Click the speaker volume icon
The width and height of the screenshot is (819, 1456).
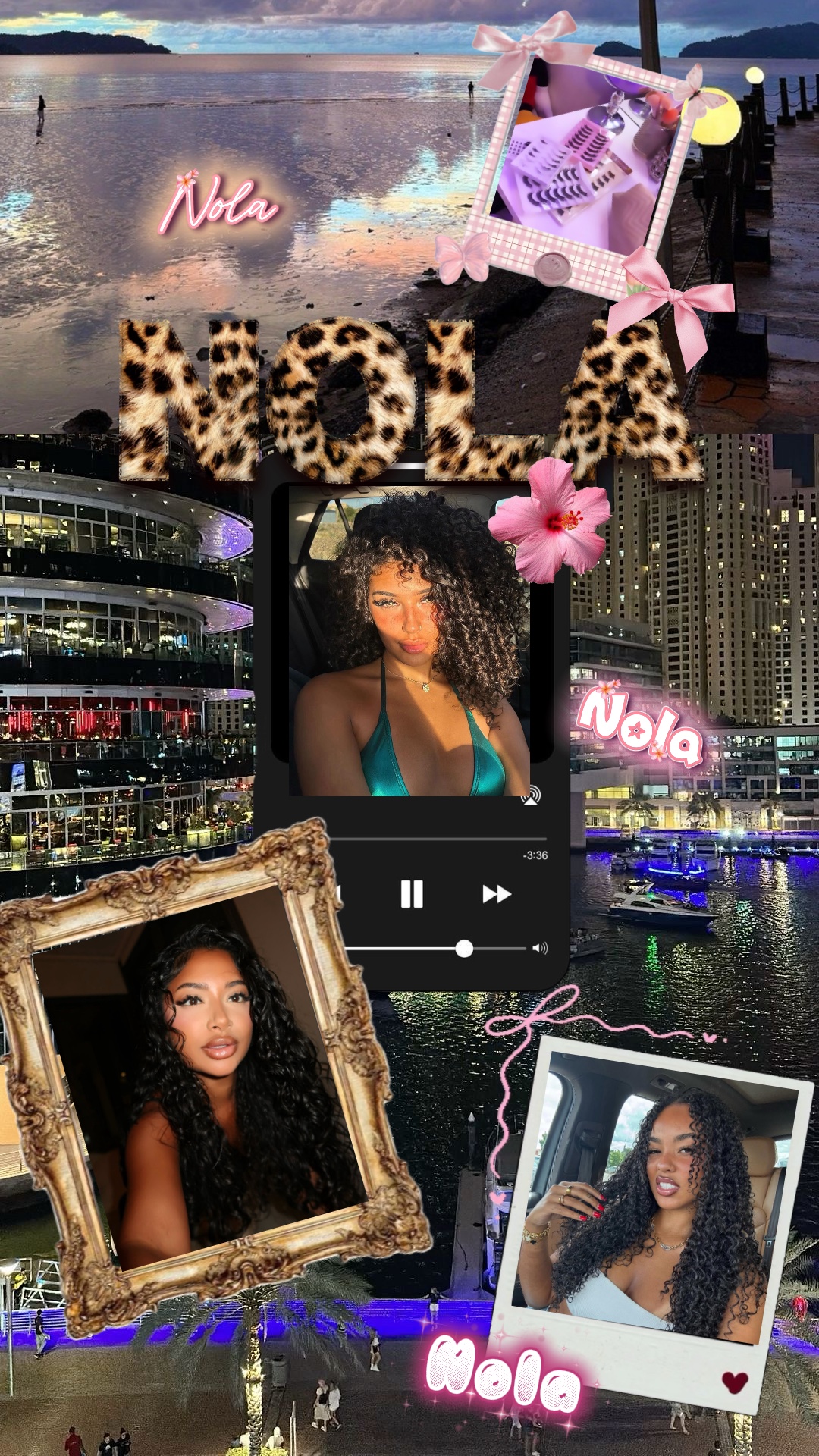point(541,947)
